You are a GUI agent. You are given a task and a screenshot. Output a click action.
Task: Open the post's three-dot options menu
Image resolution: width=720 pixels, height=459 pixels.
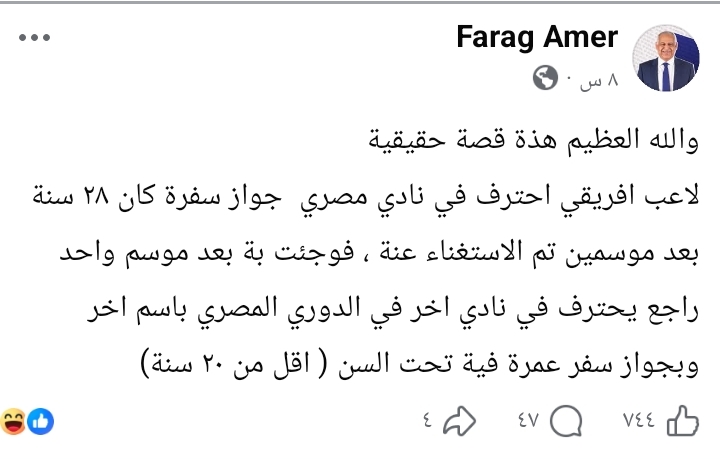tap(34, 38)
